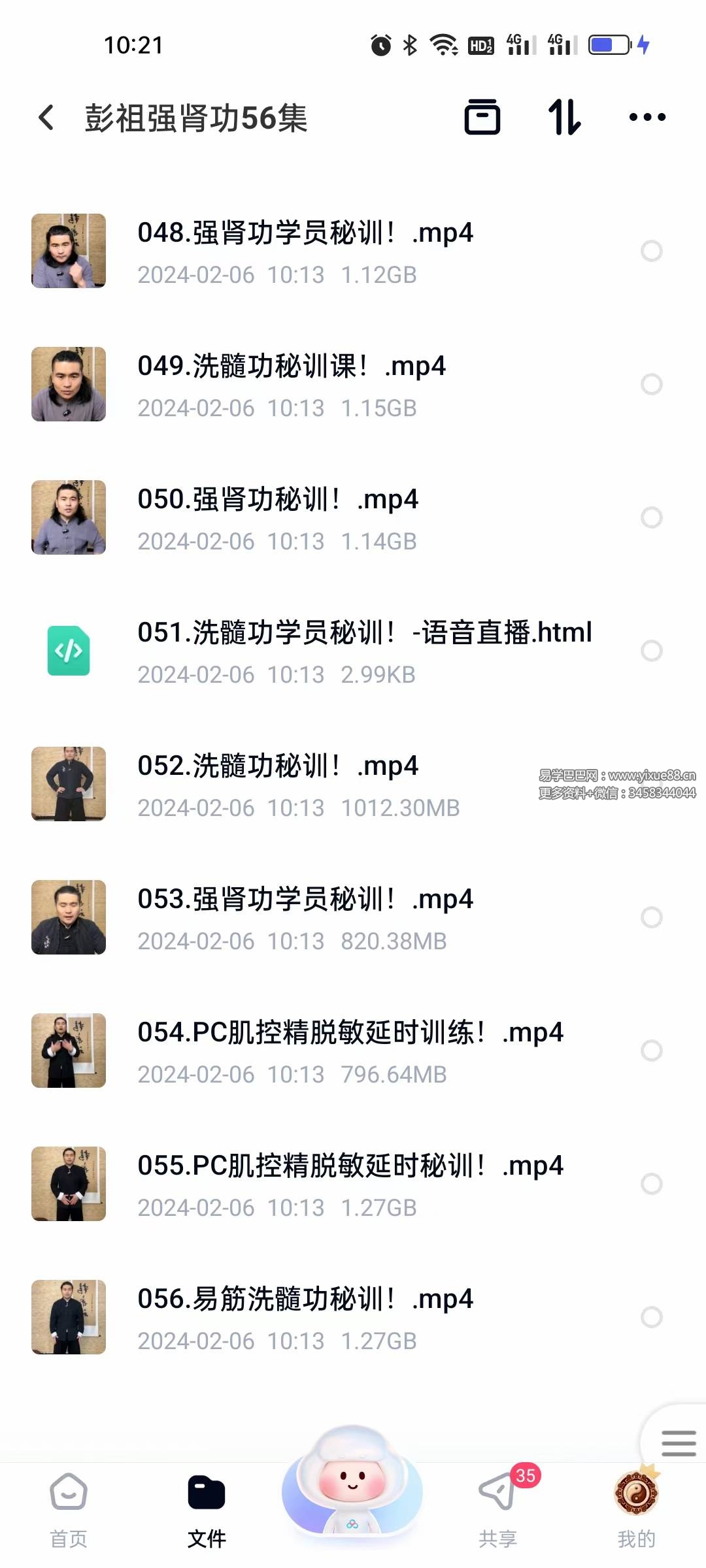Image resolution: width=706 pixels, height=1568 pixels.
Task: Tick the selector for 053.强肾功学员秘训
Action: pyautogui.click(x=651, y=917)
